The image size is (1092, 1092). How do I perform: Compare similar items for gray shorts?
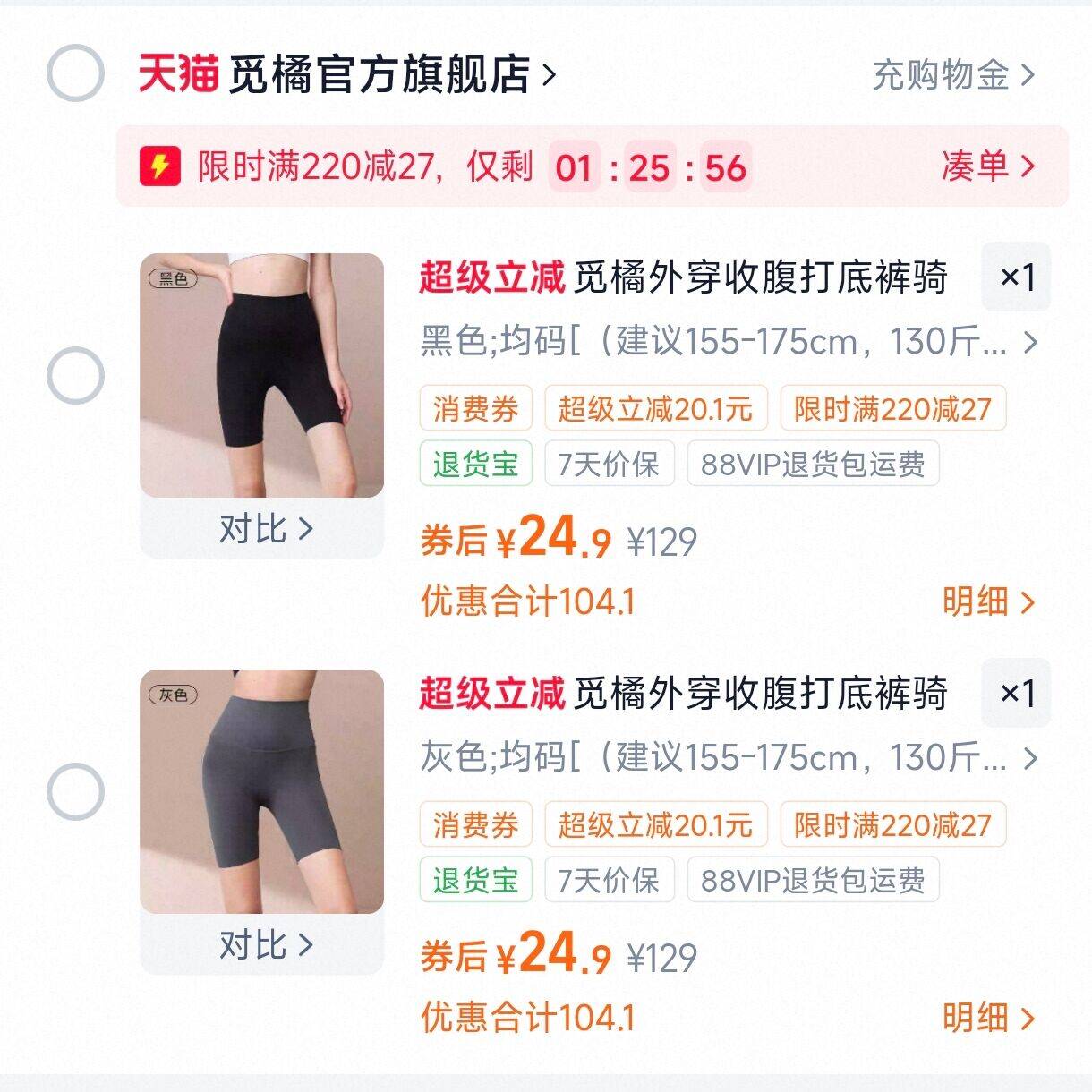265,945
